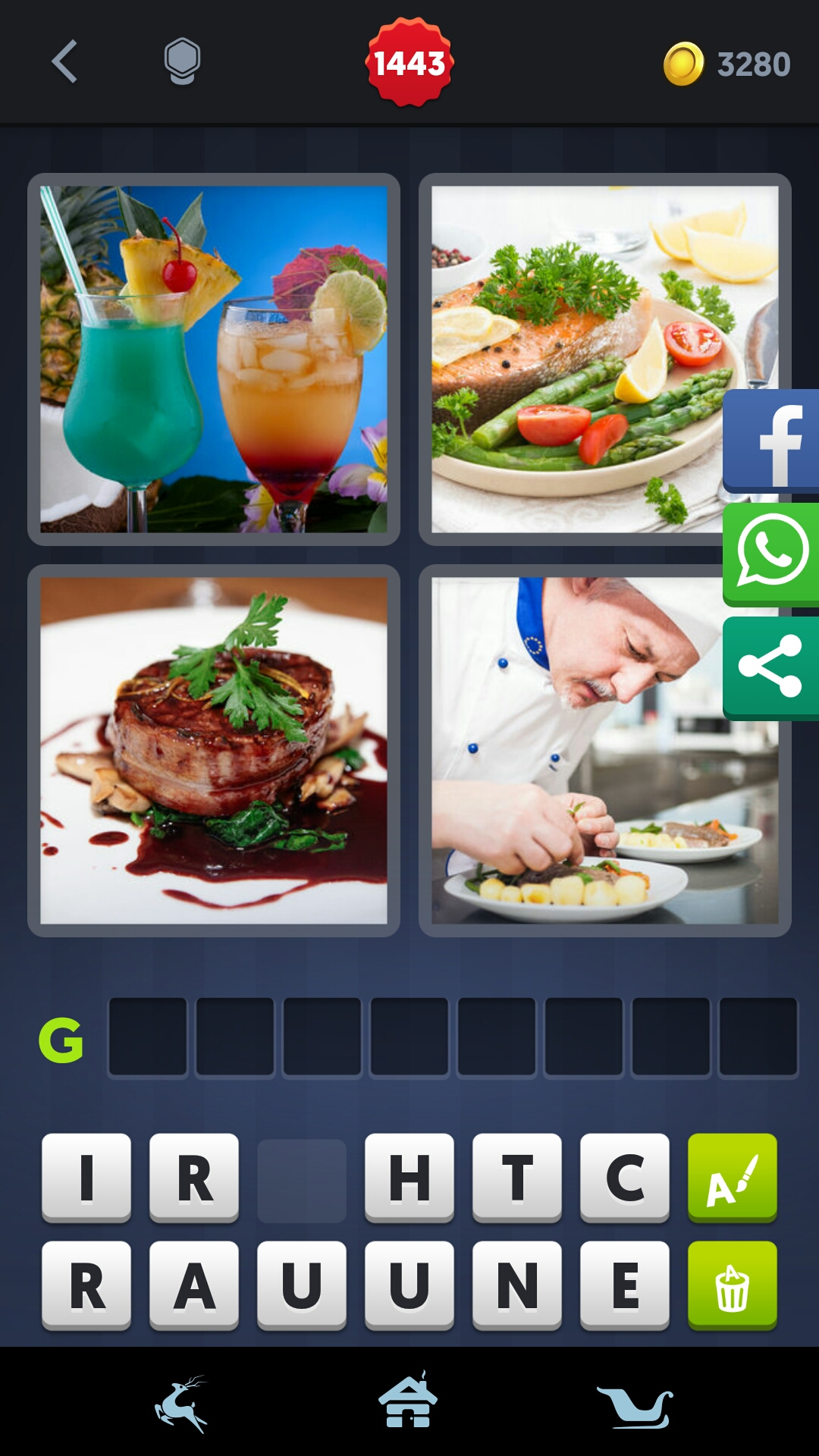Image resolution: width=819 pixels, height=1456 pixels.
Task: Open the generic share button
Action: point(771,667)
